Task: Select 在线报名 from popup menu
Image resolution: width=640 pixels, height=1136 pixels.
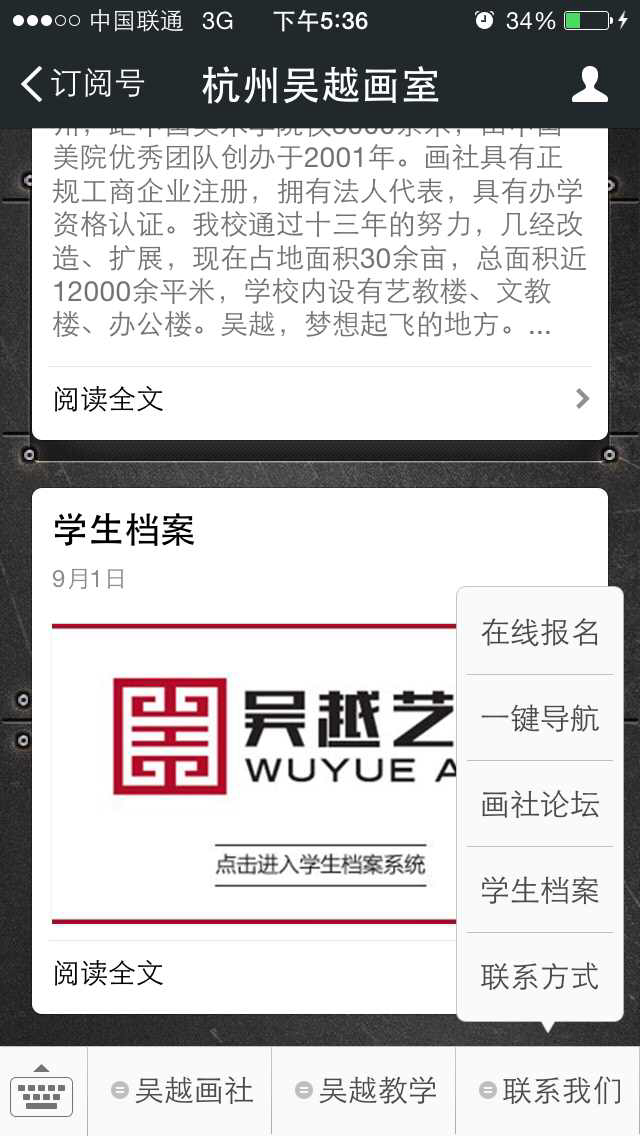Action: click(540, 632)
